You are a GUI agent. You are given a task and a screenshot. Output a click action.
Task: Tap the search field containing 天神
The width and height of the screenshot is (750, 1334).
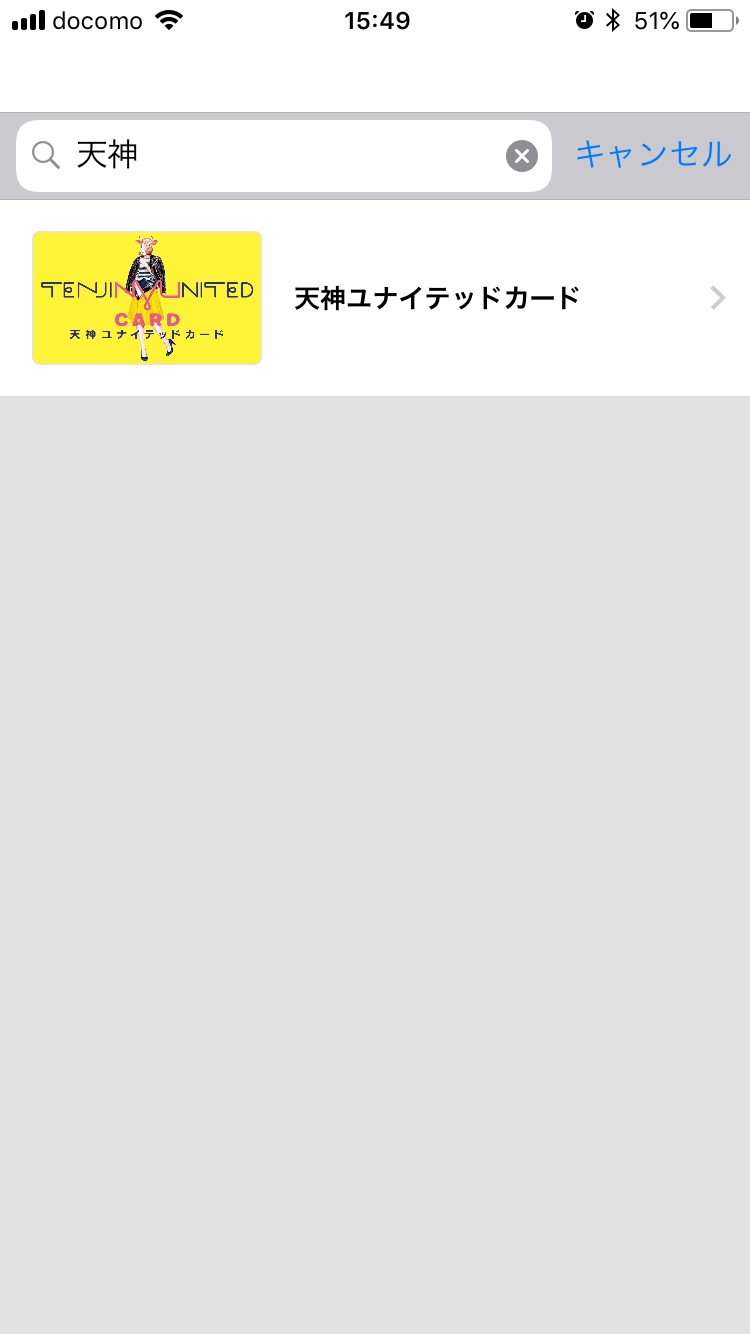[x=284, y=156]
